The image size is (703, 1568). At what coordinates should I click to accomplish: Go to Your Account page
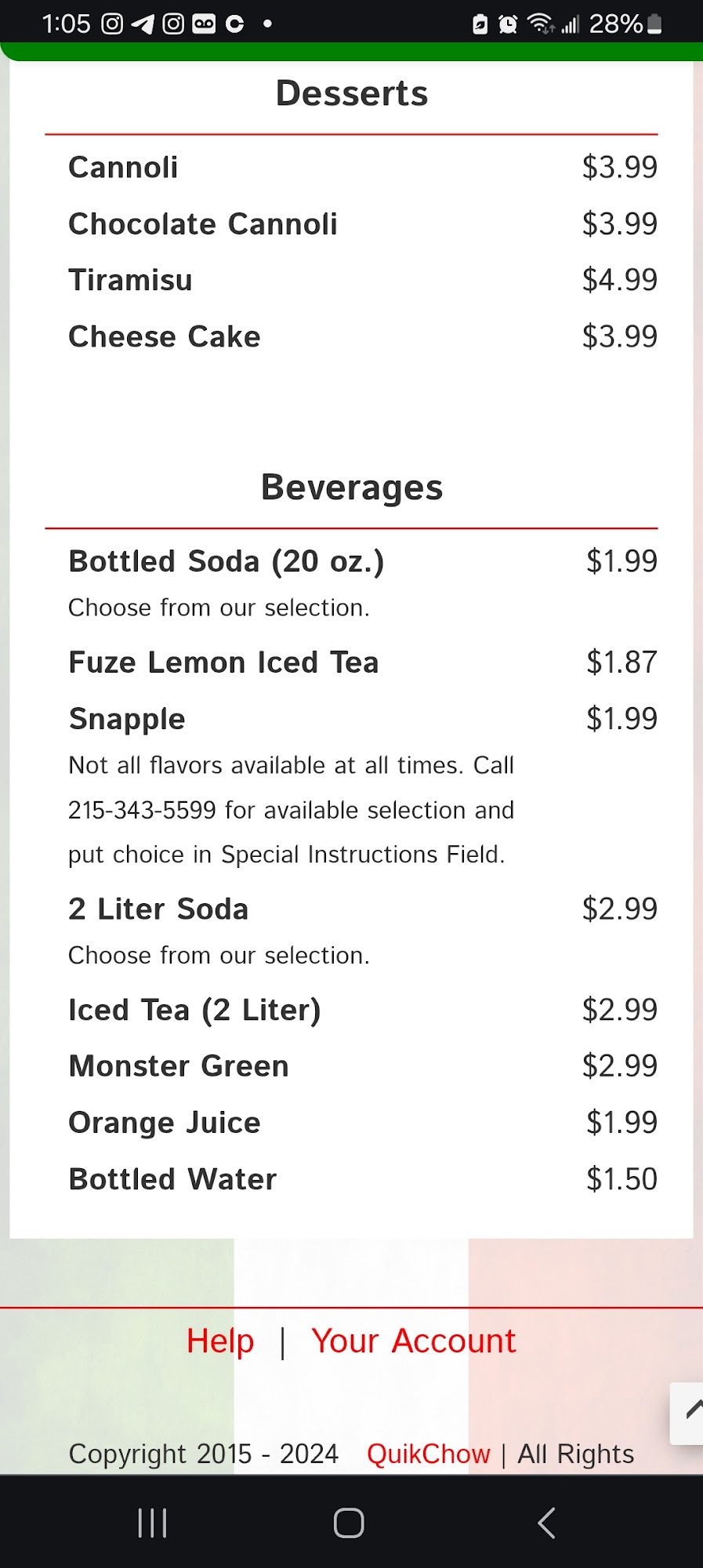point(413,1341)
